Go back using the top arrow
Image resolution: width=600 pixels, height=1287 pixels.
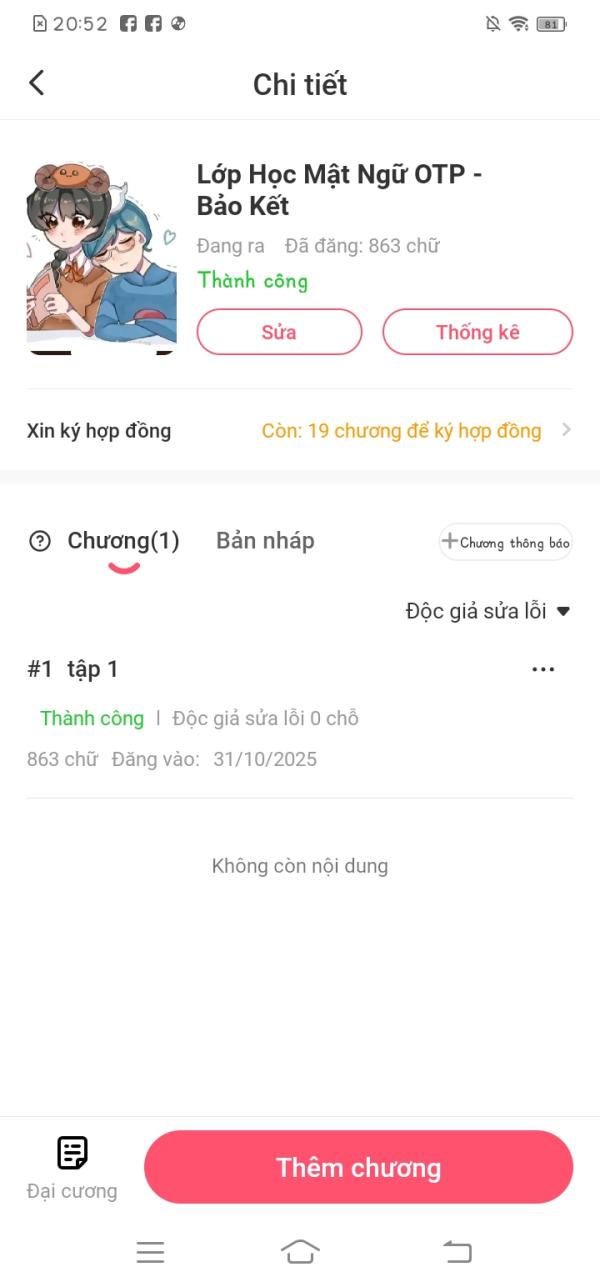click(37, 83)
